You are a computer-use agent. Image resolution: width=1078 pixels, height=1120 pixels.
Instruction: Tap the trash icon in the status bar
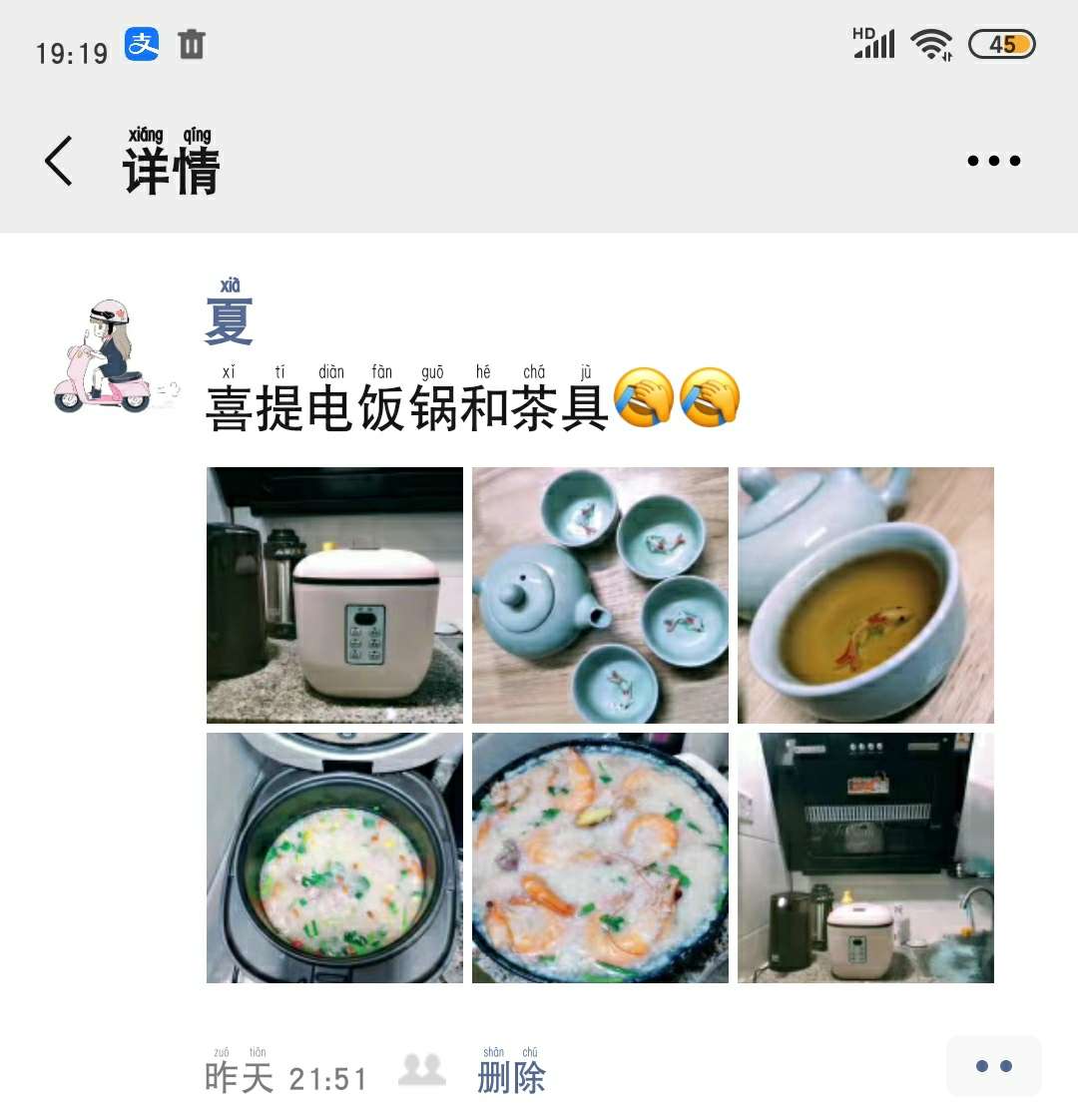tap(192, 44)
